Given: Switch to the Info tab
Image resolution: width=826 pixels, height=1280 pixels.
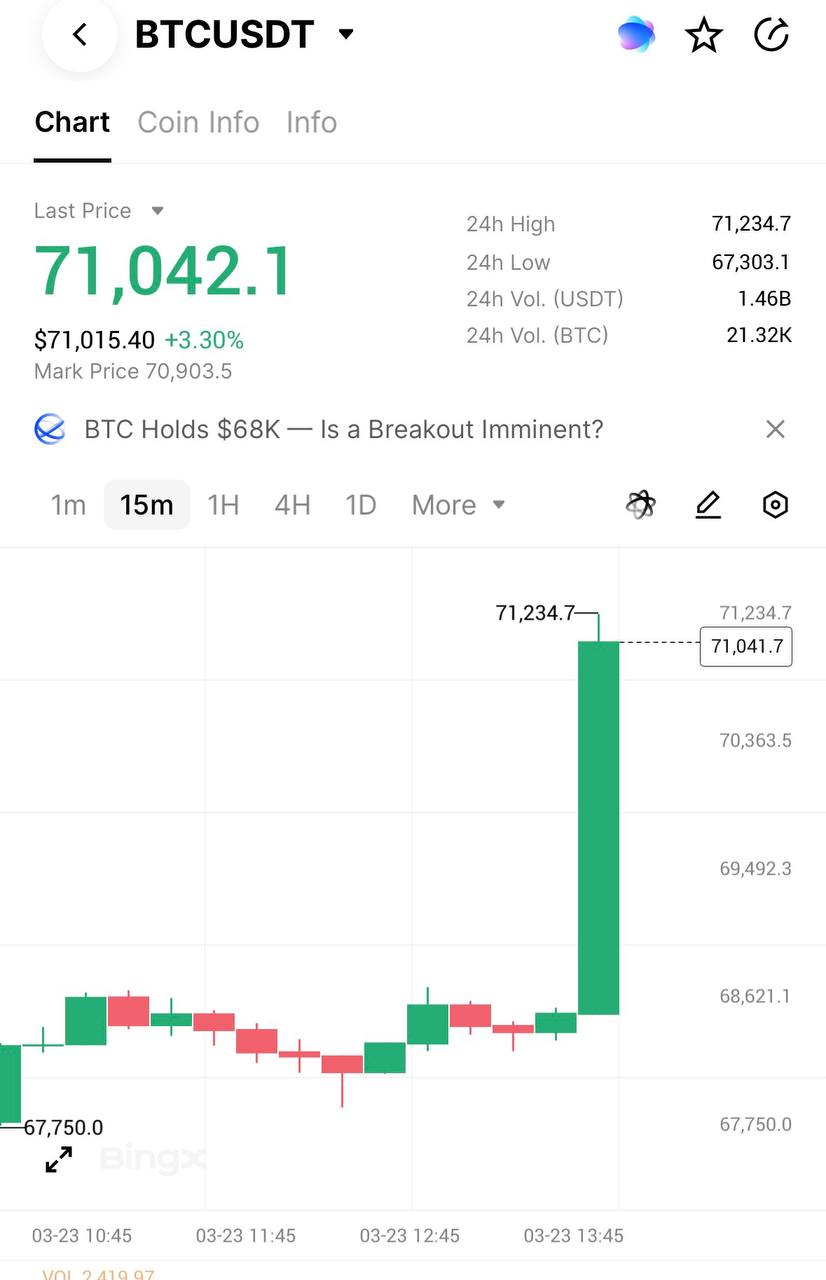Looking at the screenshot, I should [311, 122].
